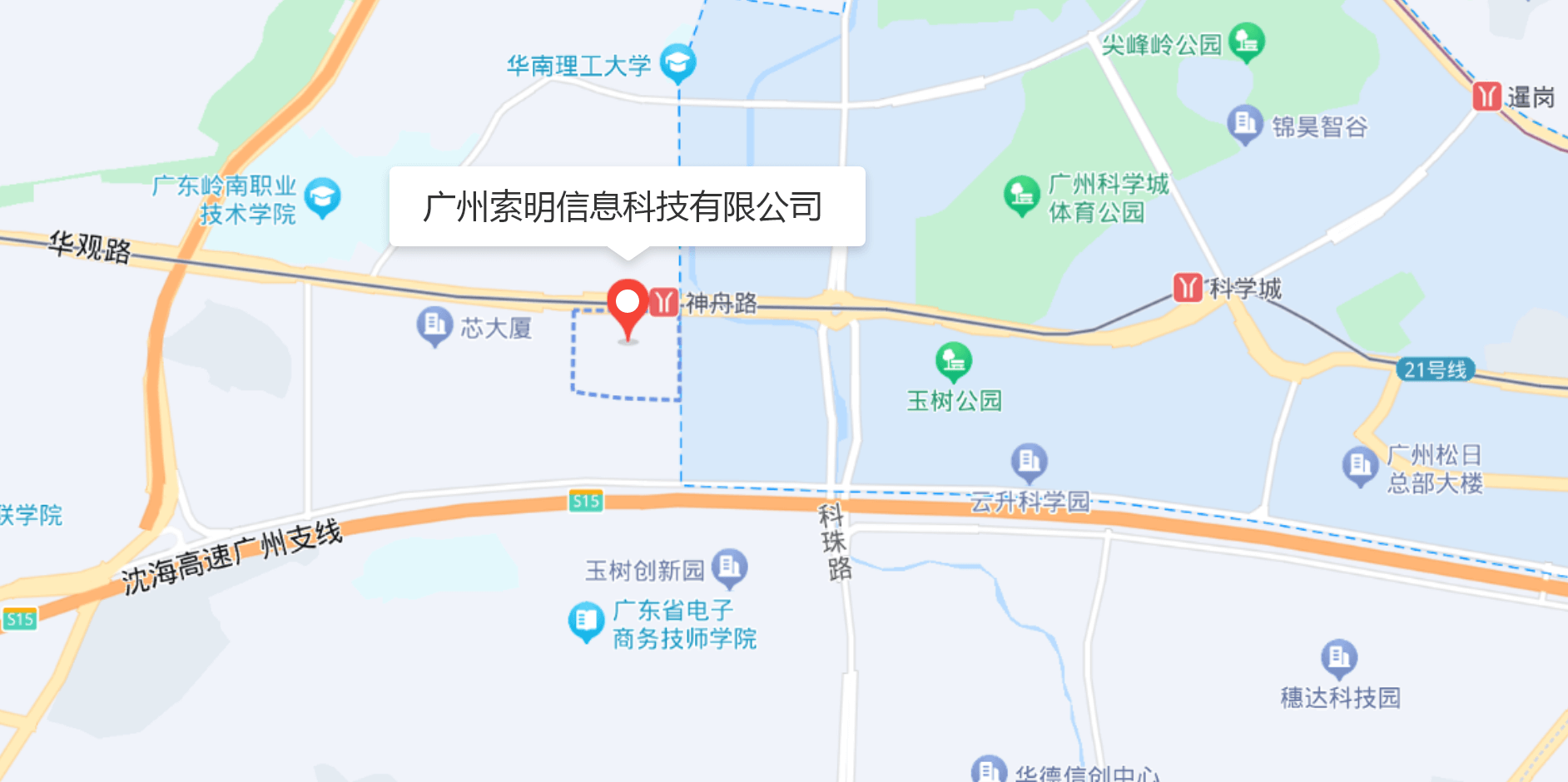Open the 广州松日总部大楼 marker
This screenshot has height=782, width=1568.
(1361, 465)
